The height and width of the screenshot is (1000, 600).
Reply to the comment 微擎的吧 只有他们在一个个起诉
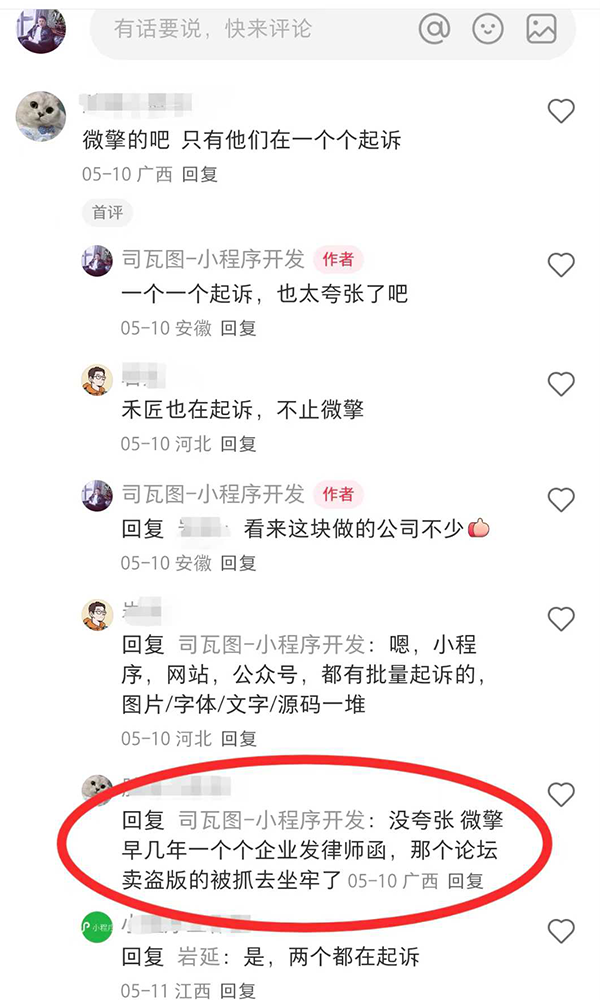(200, 174)
